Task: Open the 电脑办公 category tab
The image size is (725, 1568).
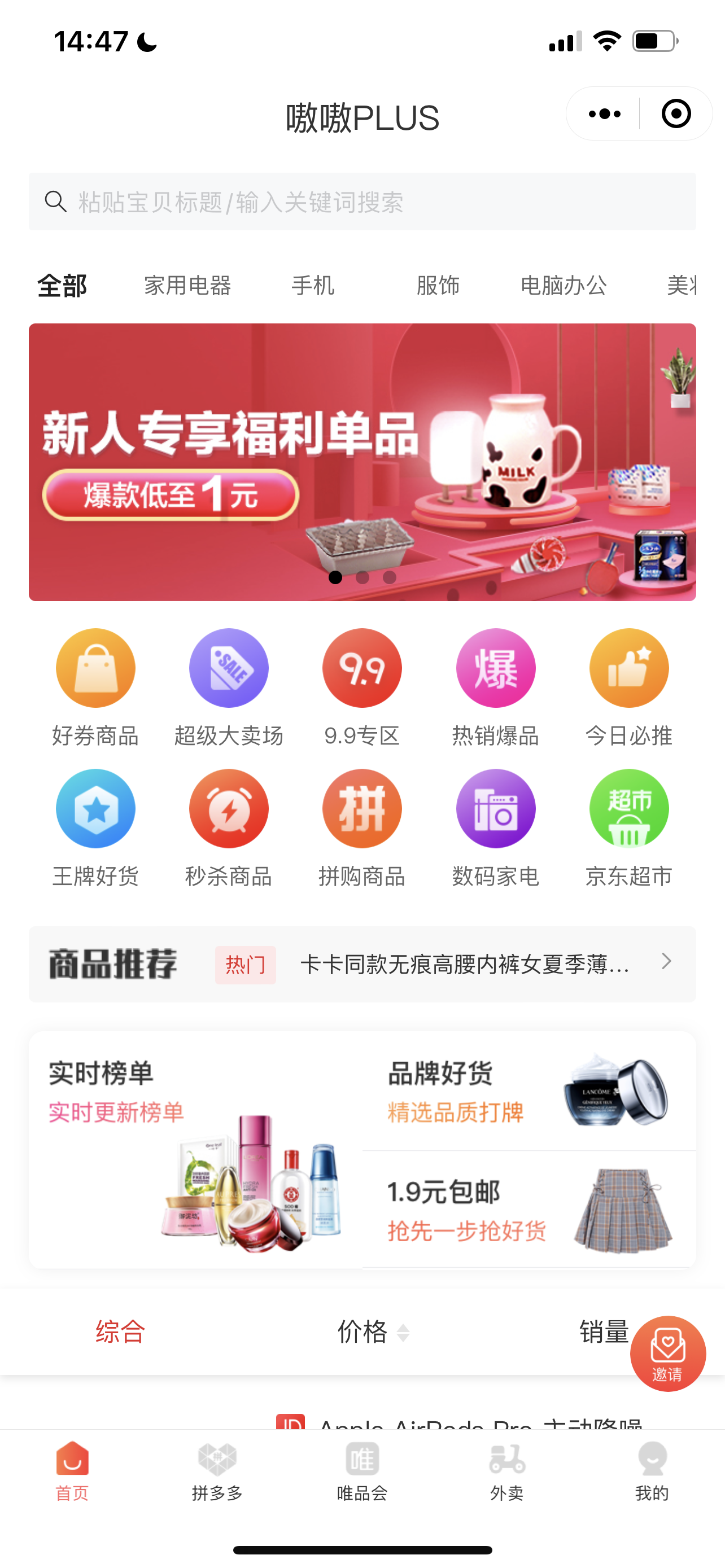Action: tap(564, 285)
